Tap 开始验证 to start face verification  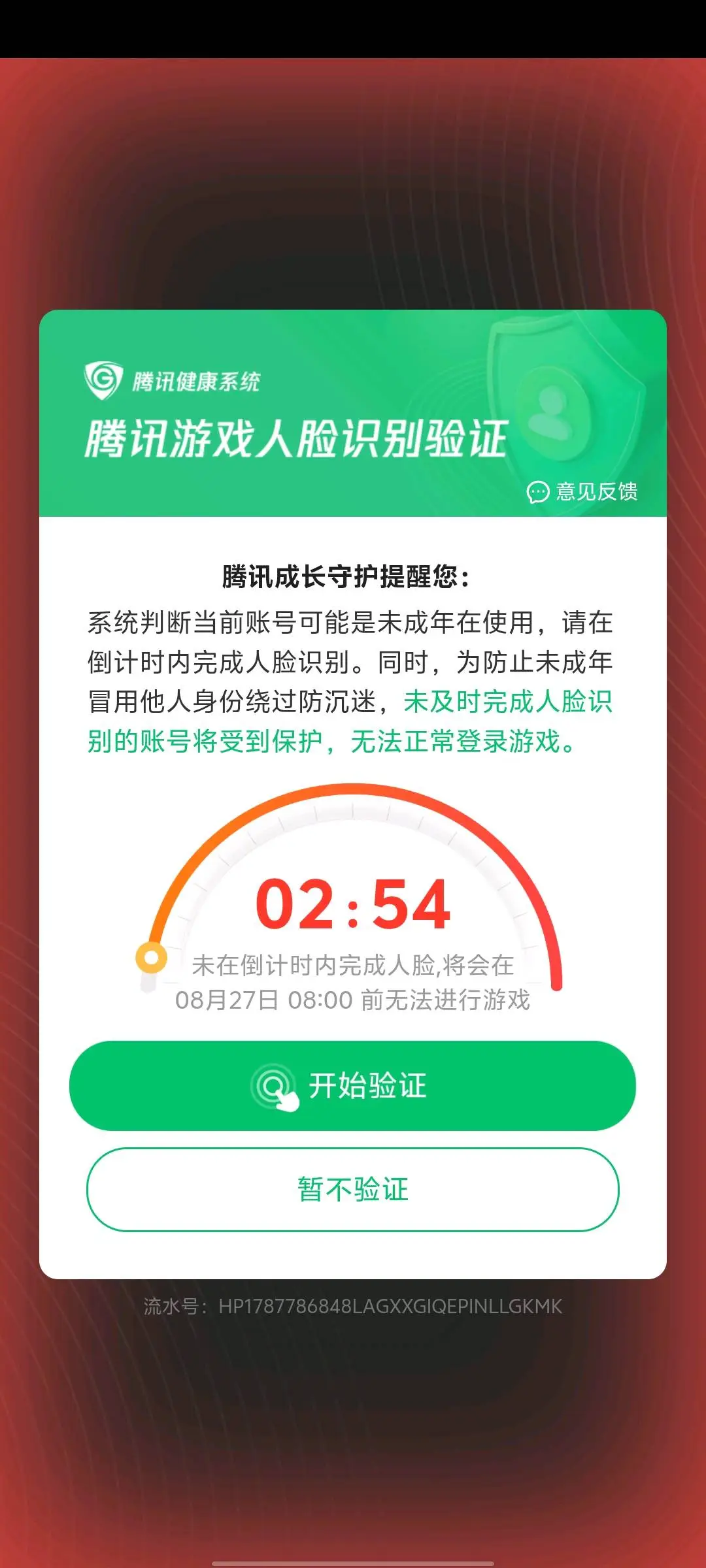[x=352, y=1085]
